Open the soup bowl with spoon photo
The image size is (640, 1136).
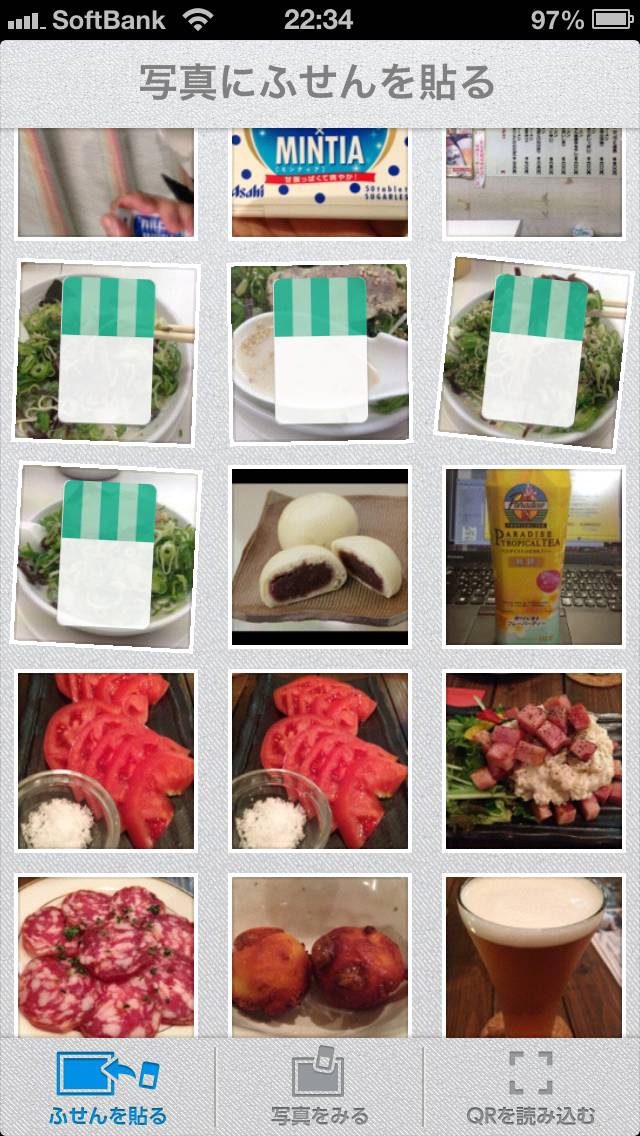click(320, 352)
